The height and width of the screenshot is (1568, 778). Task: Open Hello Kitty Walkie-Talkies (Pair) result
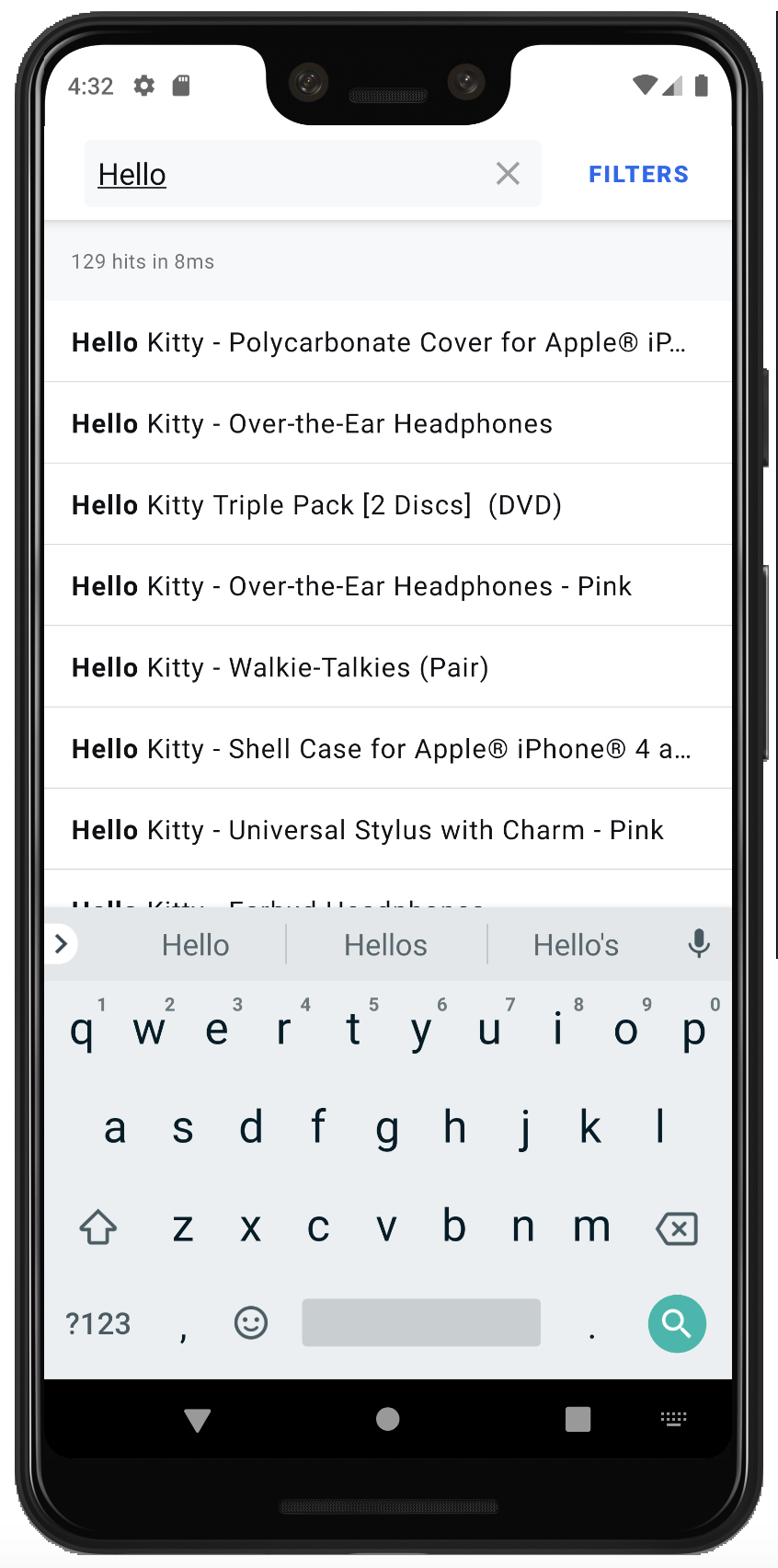coord(280,667)
